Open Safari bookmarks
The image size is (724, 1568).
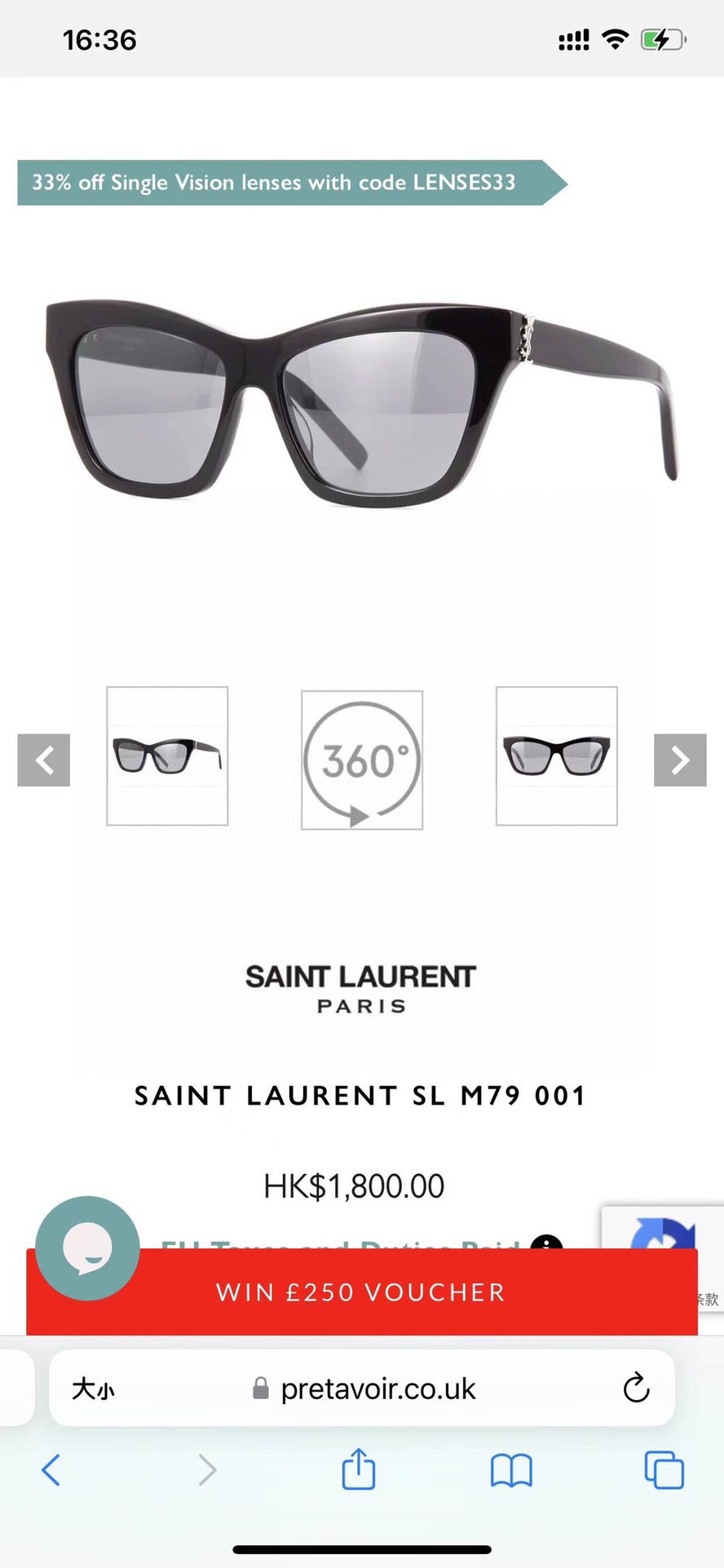point(511,1470)
